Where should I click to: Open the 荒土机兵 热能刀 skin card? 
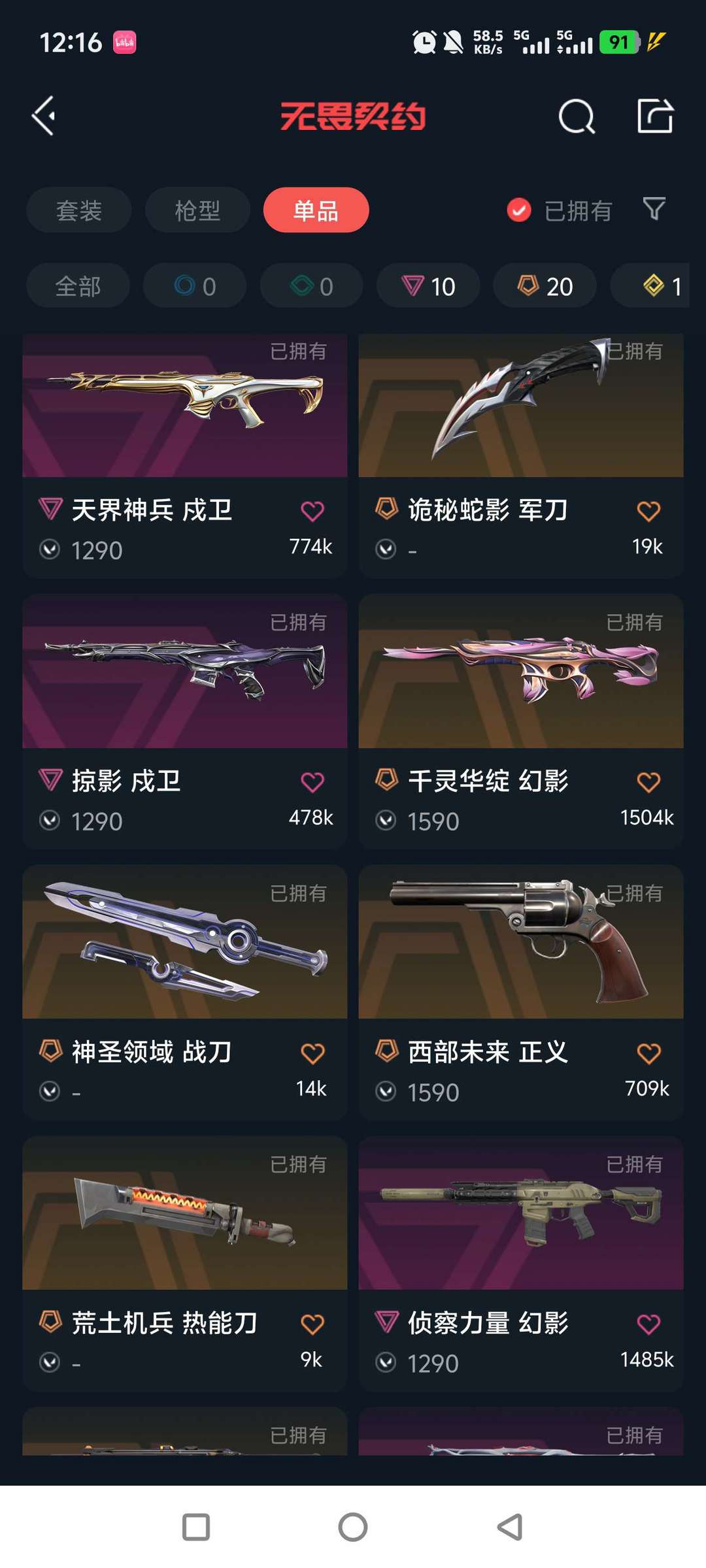tap(185, 1264)
